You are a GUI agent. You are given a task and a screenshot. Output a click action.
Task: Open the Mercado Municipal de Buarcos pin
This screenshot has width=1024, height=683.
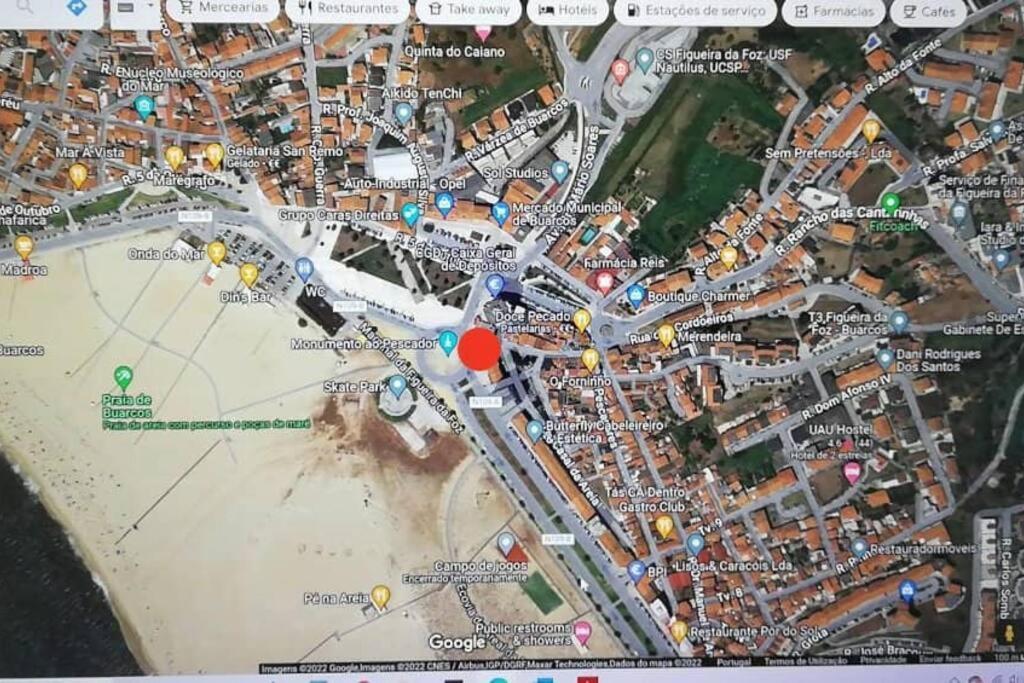501,211
